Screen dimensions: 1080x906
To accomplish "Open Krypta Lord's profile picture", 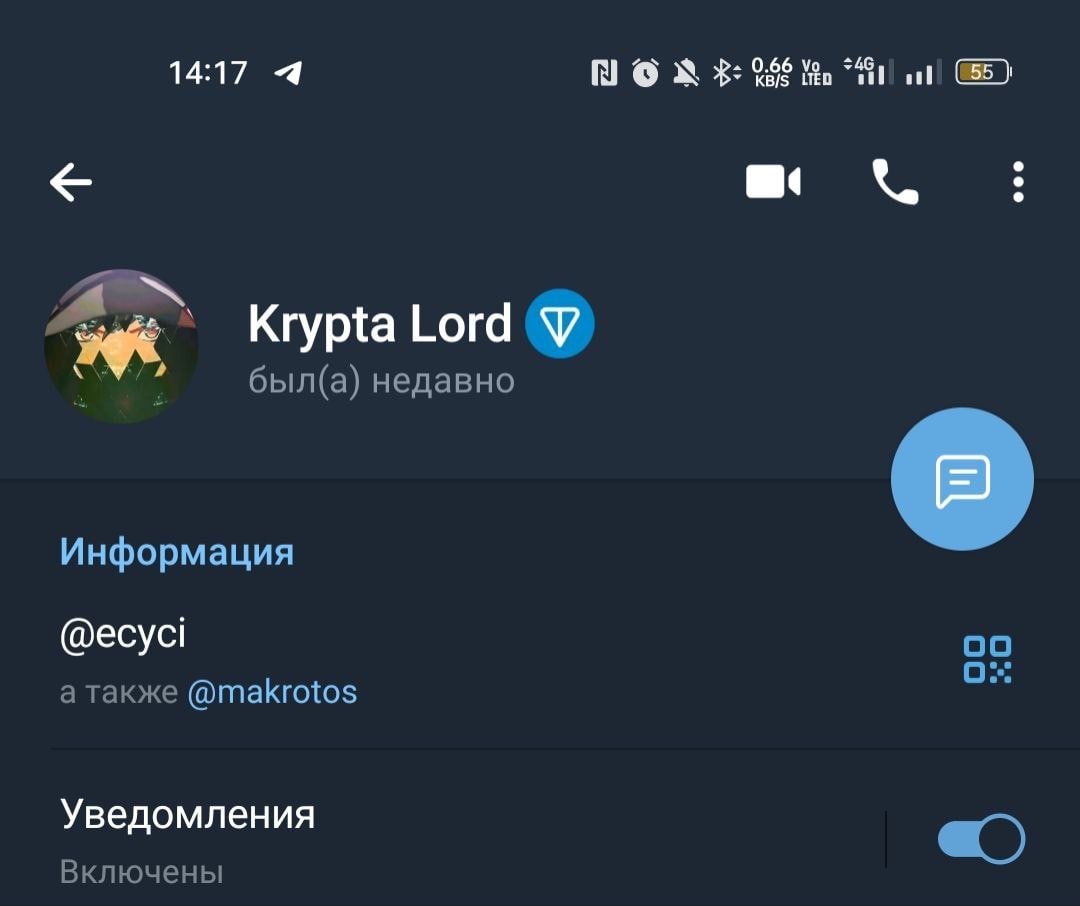I will coord(121,346).
